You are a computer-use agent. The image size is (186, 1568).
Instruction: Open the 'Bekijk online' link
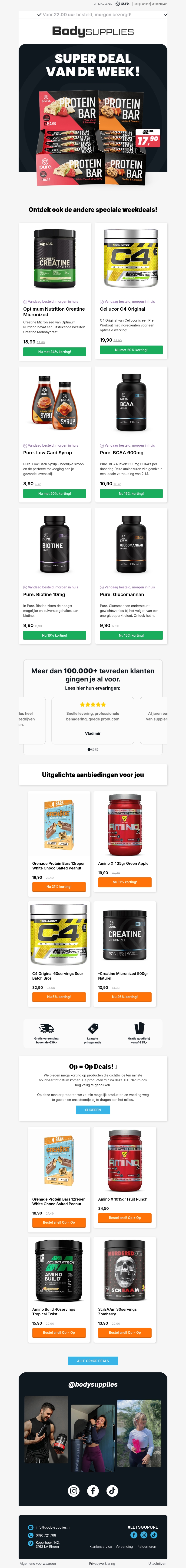click(142, 4)
